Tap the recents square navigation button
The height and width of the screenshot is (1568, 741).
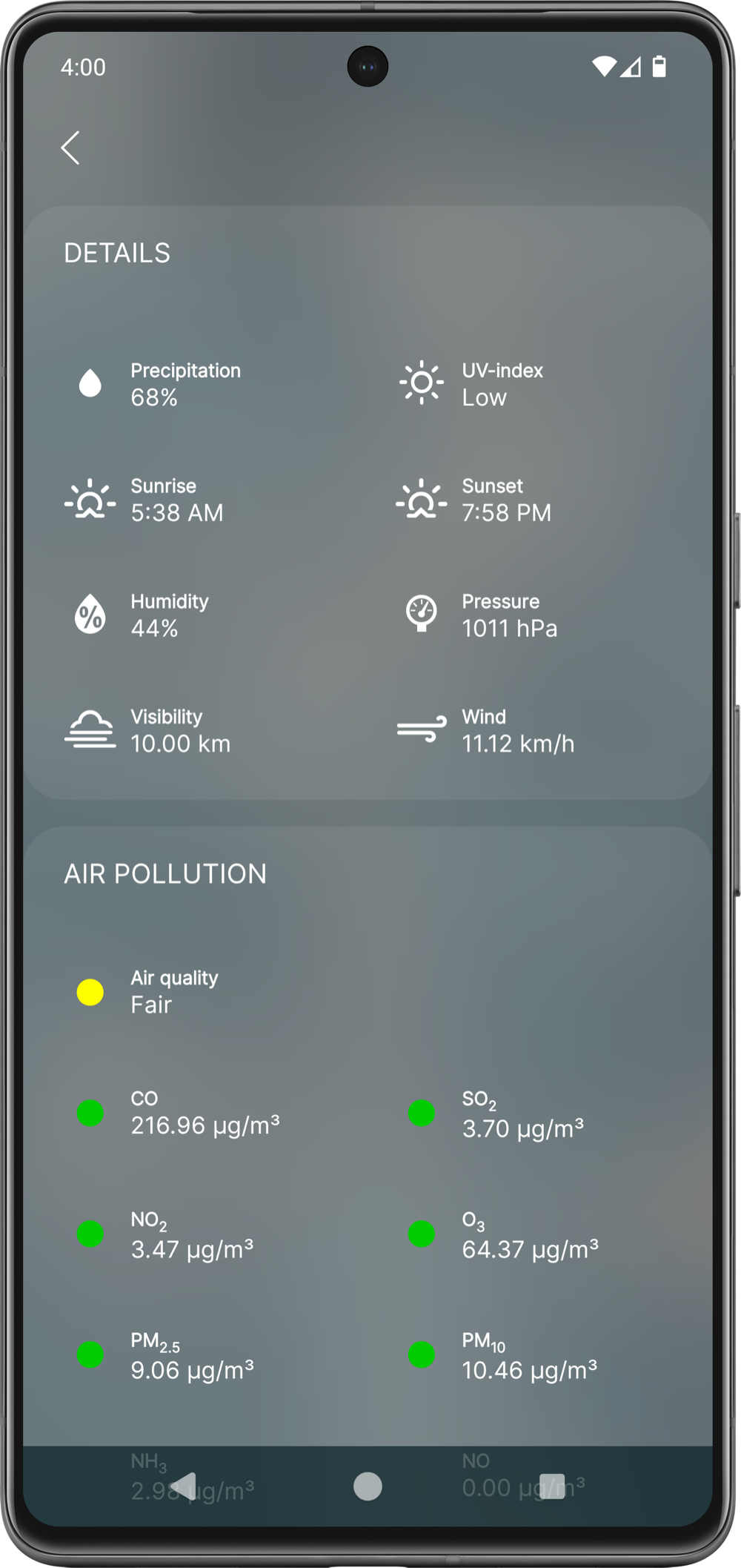pyautogui.click(x=551, y=1487)
